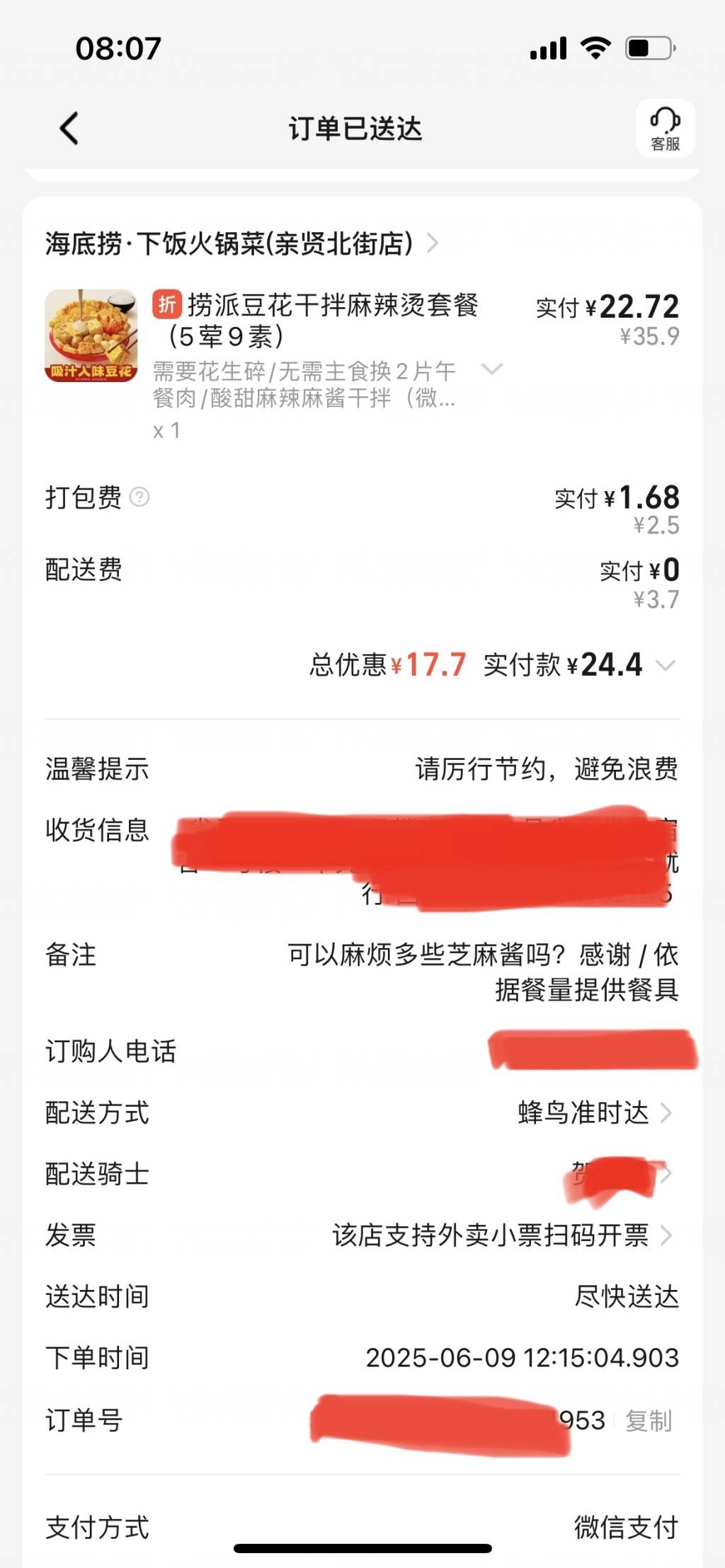Viewport: 725px width, 1568px height.
Task: Open 海底捞·下饭火锅菜(亲贤北街店) store page
Action: [x=242, y=243]
